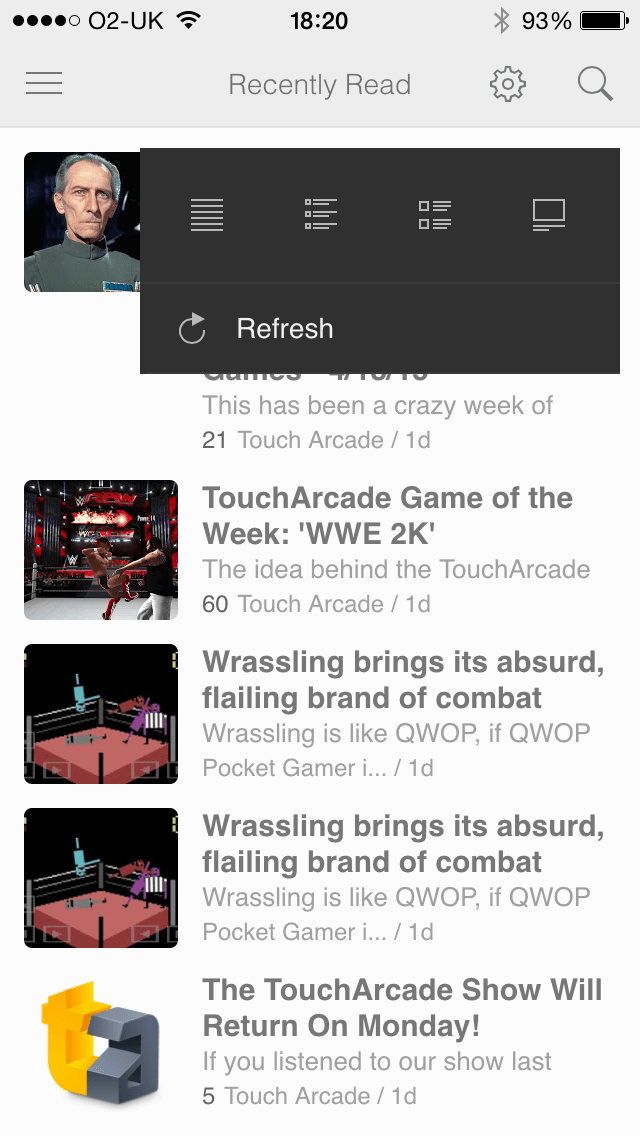Switch to the card view layout
This screenshot has height=1136, width=640.
(x=549, y=215)
